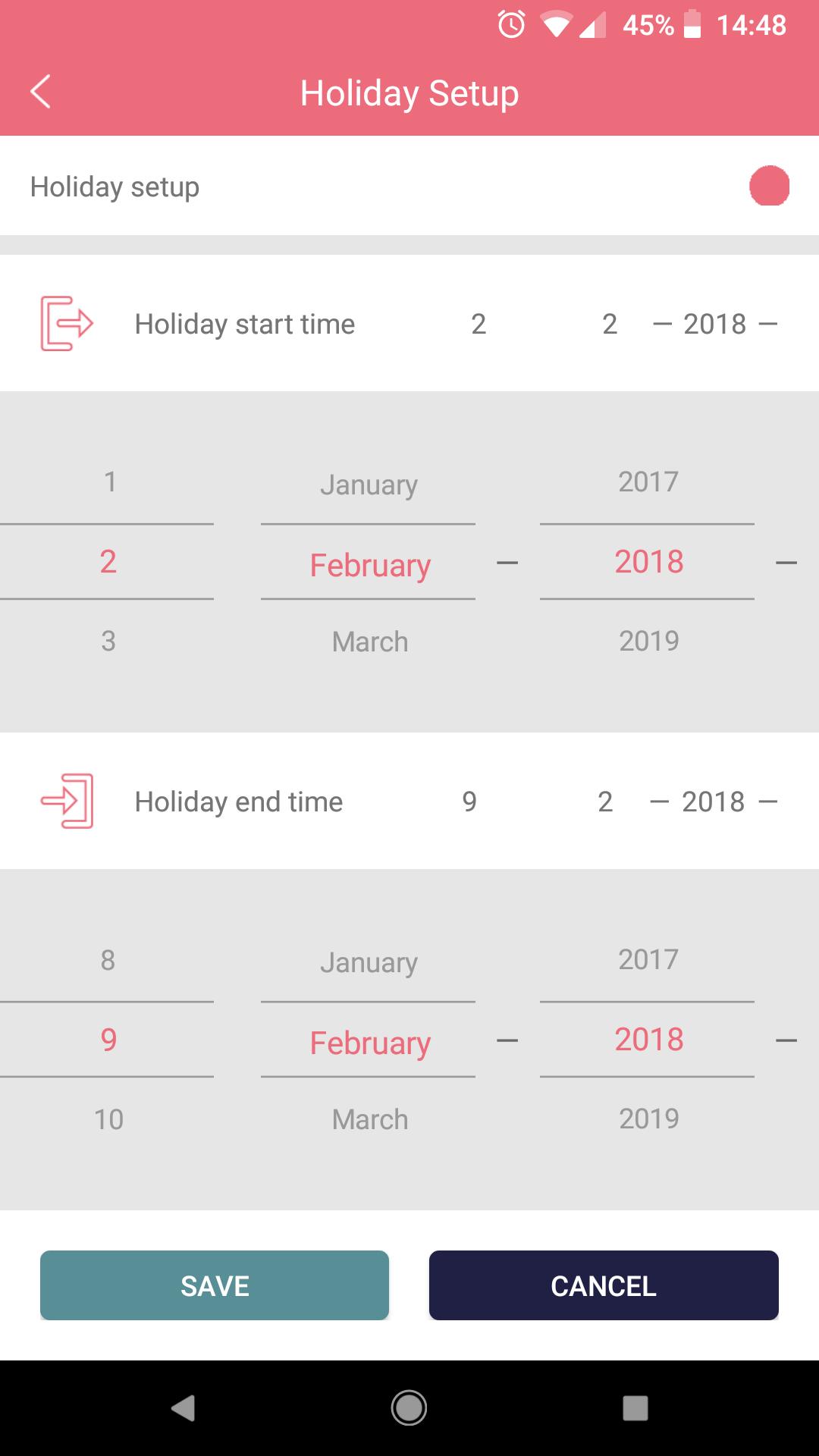Select day 10 in end date picker

pos(108,1120)
